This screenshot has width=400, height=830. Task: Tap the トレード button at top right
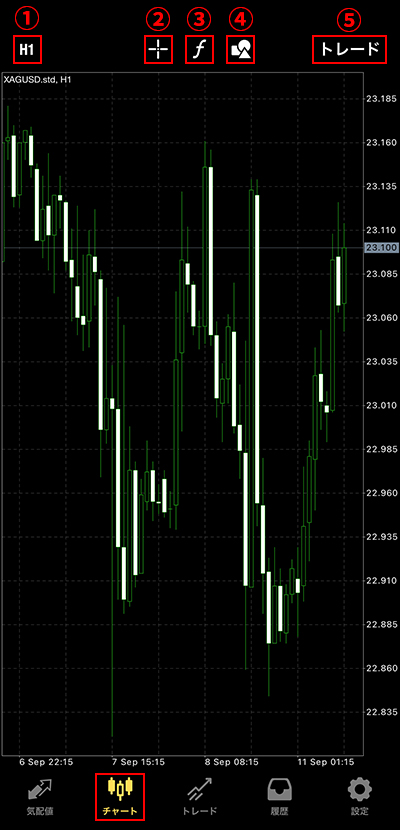tap(349, 50)
